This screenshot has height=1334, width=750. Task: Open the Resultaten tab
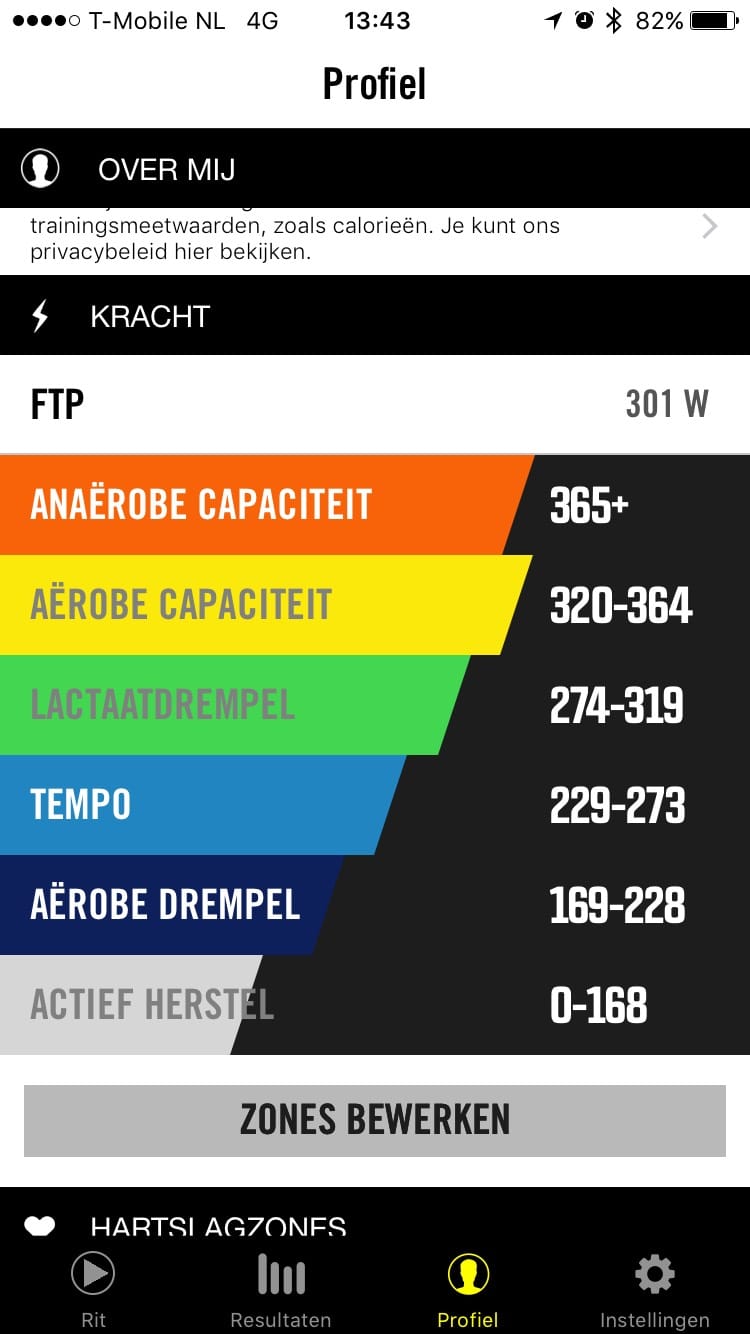281,1288
